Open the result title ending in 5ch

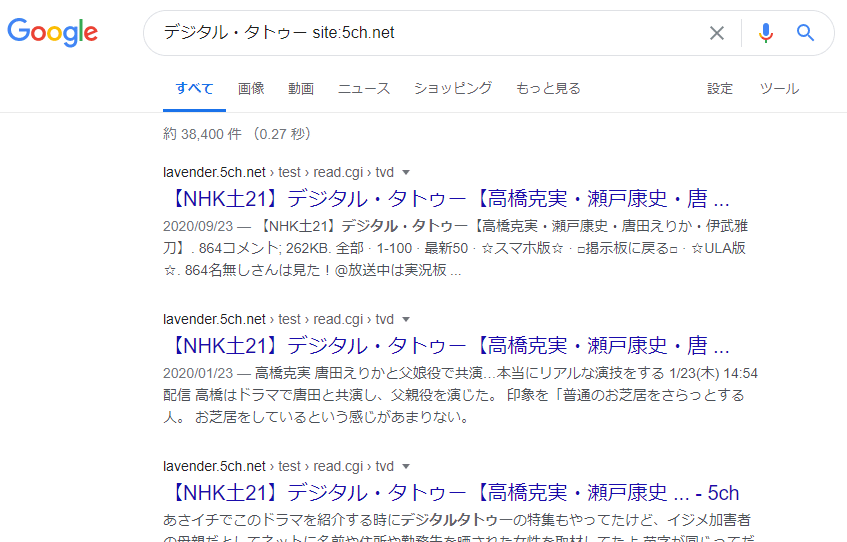(451, 493)
